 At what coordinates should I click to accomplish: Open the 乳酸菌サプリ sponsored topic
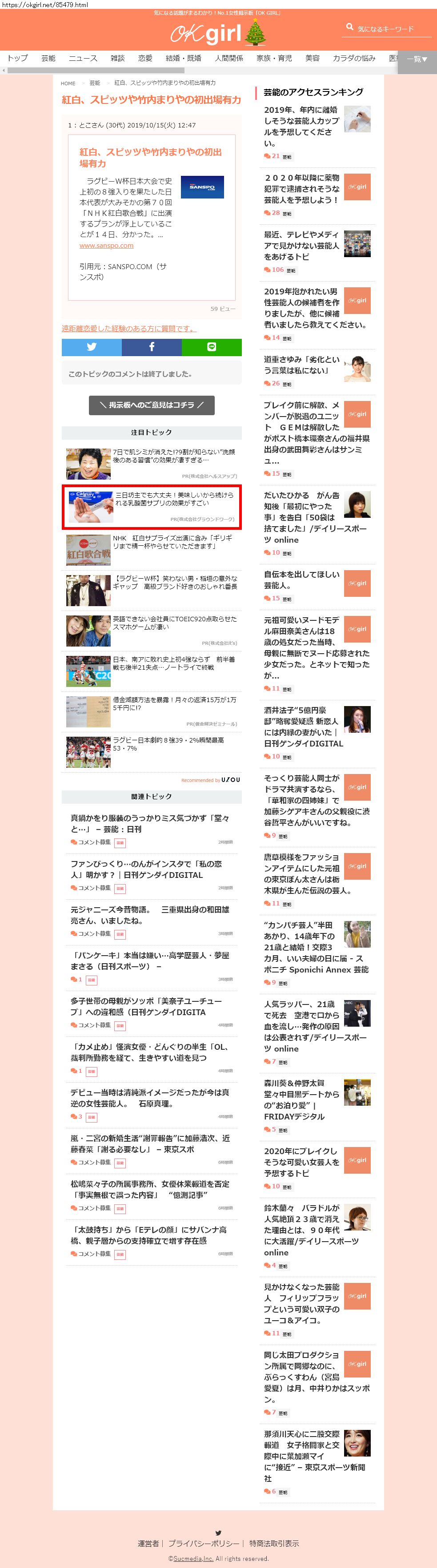click(x=174, y=499)
